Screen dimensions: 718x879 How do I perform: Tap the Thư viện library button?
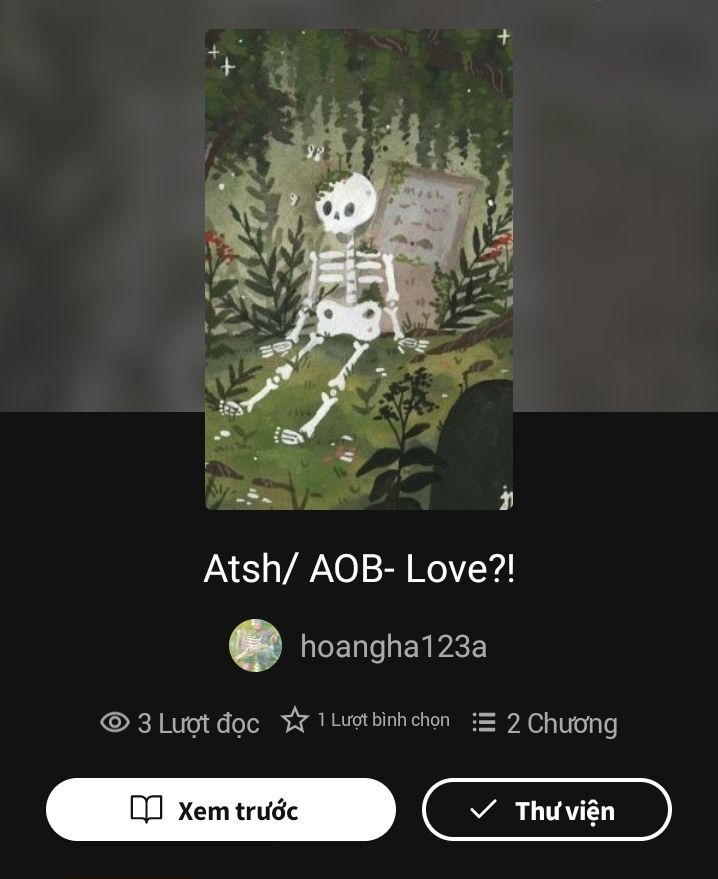[x=546, y=809]
